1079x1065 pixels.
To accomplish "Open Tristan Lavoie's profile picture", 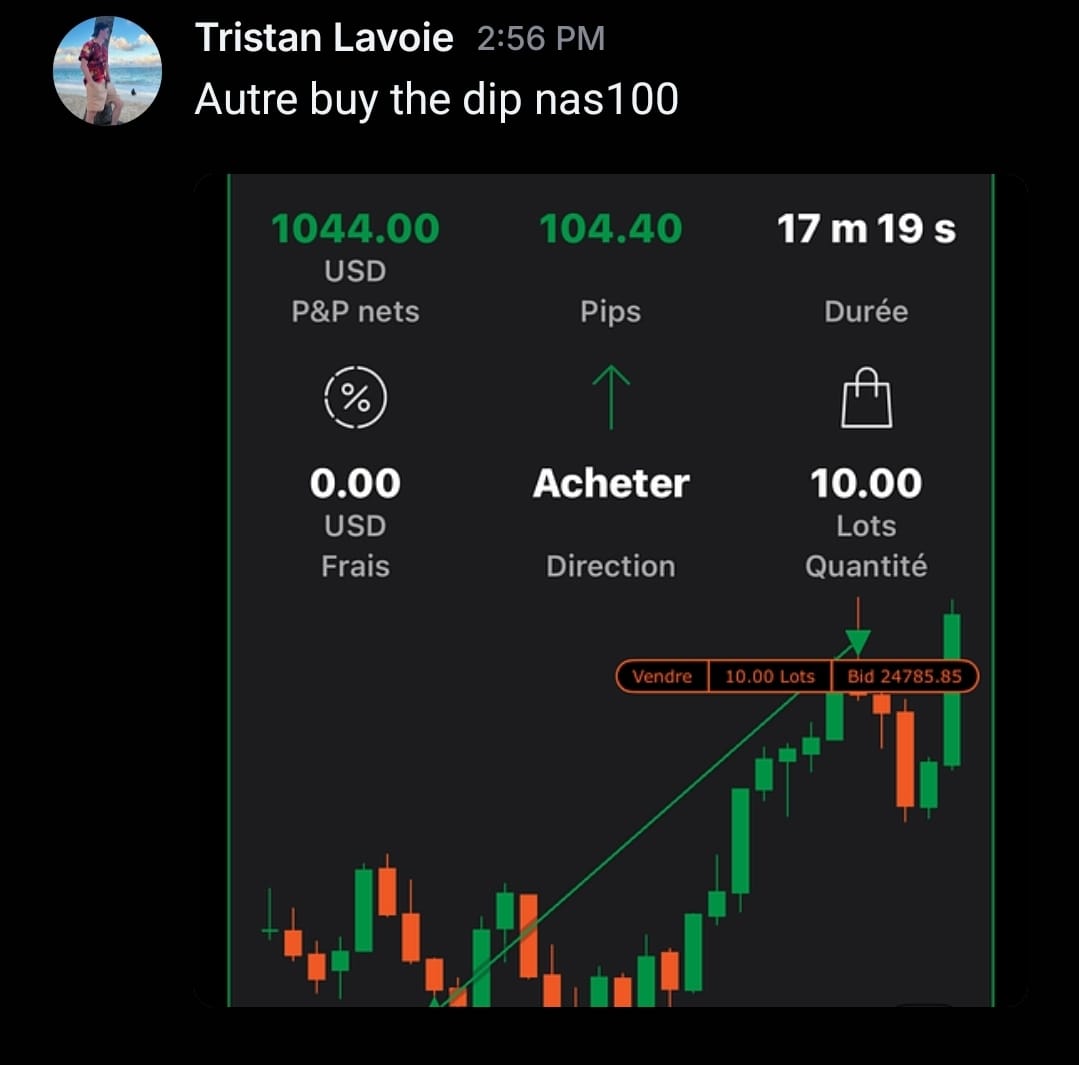I will tap(107, 71).
